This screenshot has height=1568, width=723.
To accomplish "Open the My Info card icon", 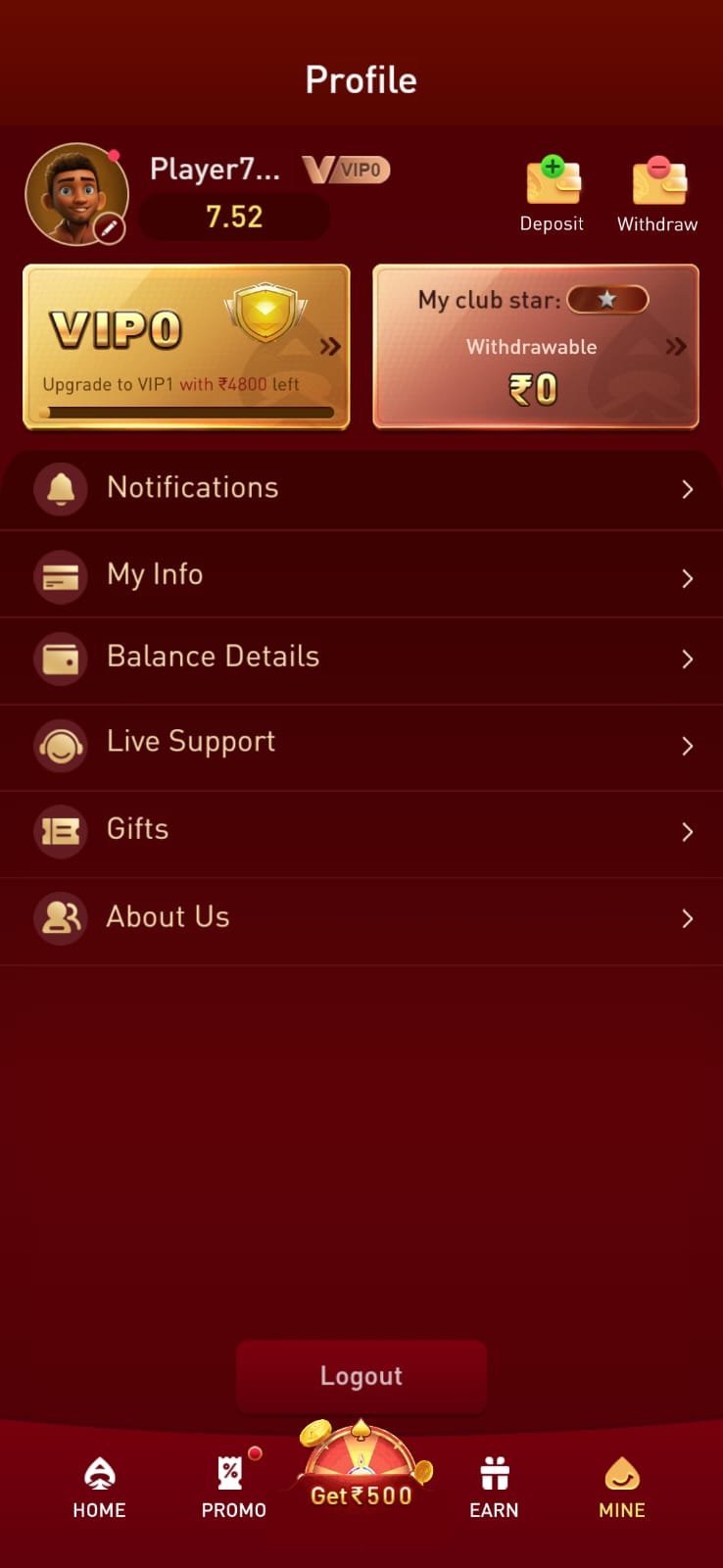I will click(60, 576).
